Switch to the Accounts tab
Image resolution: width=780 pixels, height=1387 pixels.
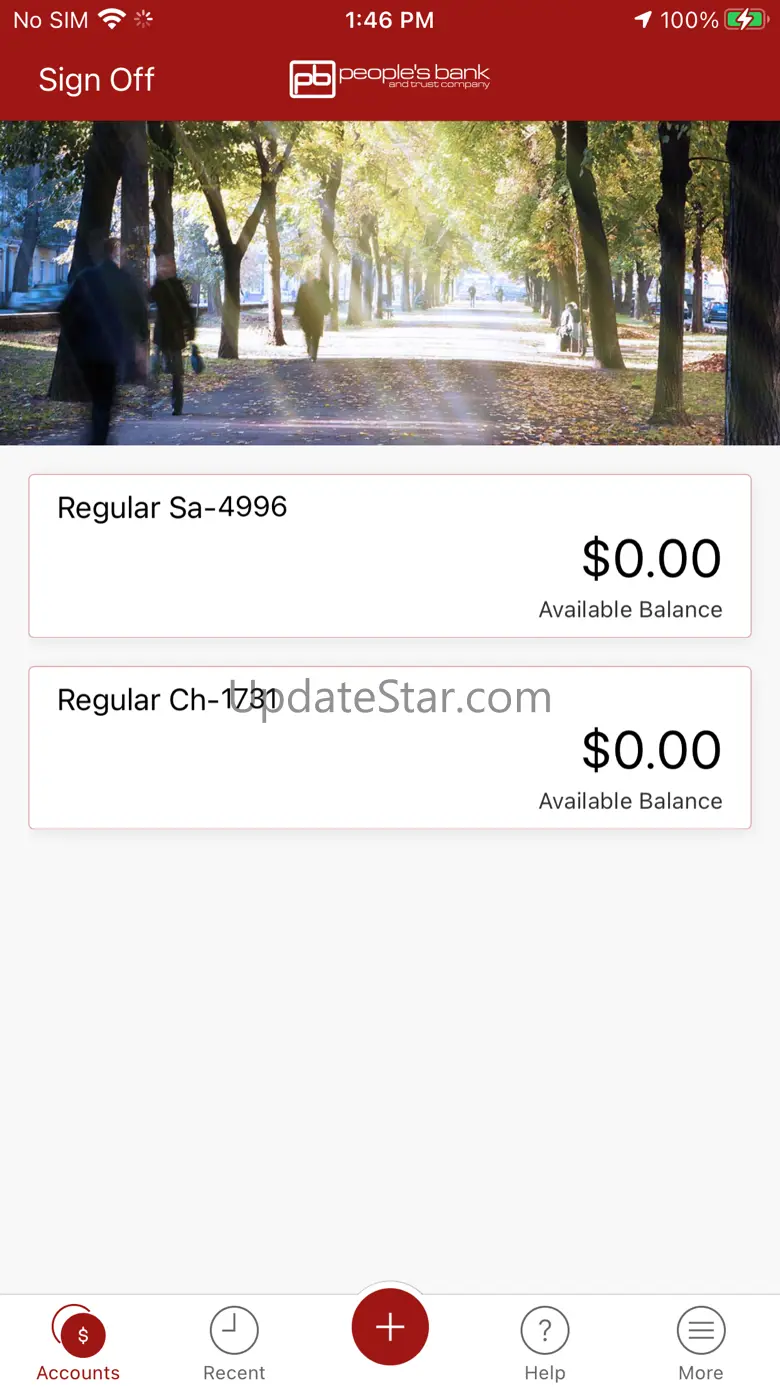tap(78, 1342)
